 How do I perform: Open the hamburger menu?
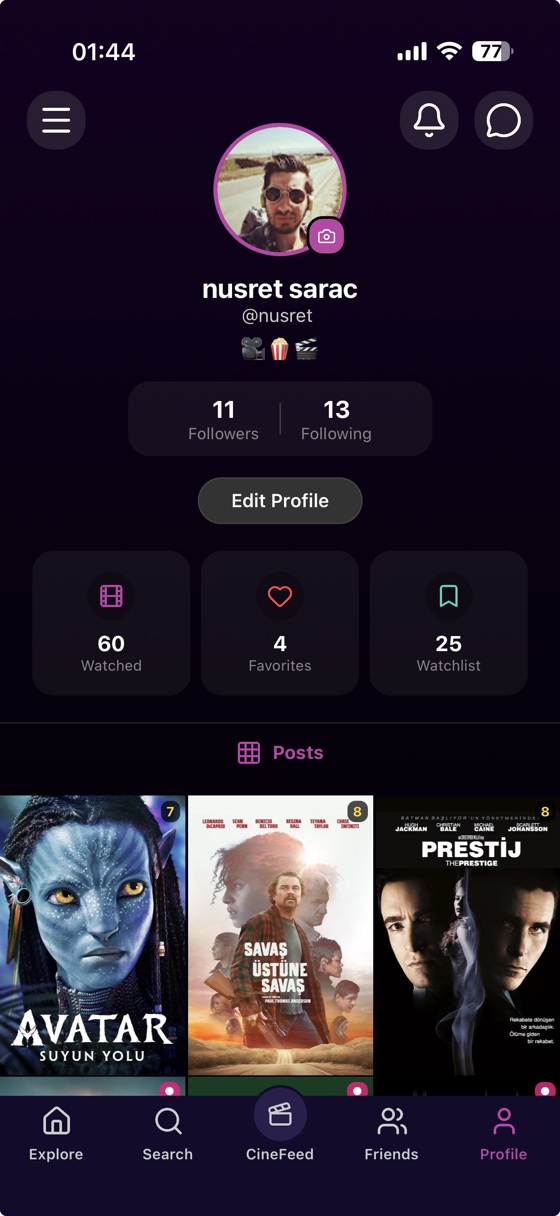56,121
